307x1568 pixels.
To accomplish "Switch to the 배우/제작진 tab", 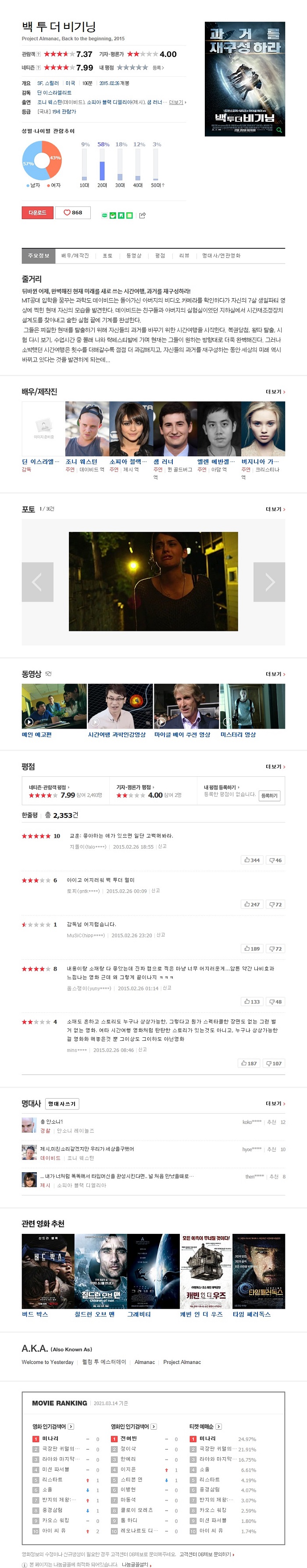I will click(x=75, y=256).
